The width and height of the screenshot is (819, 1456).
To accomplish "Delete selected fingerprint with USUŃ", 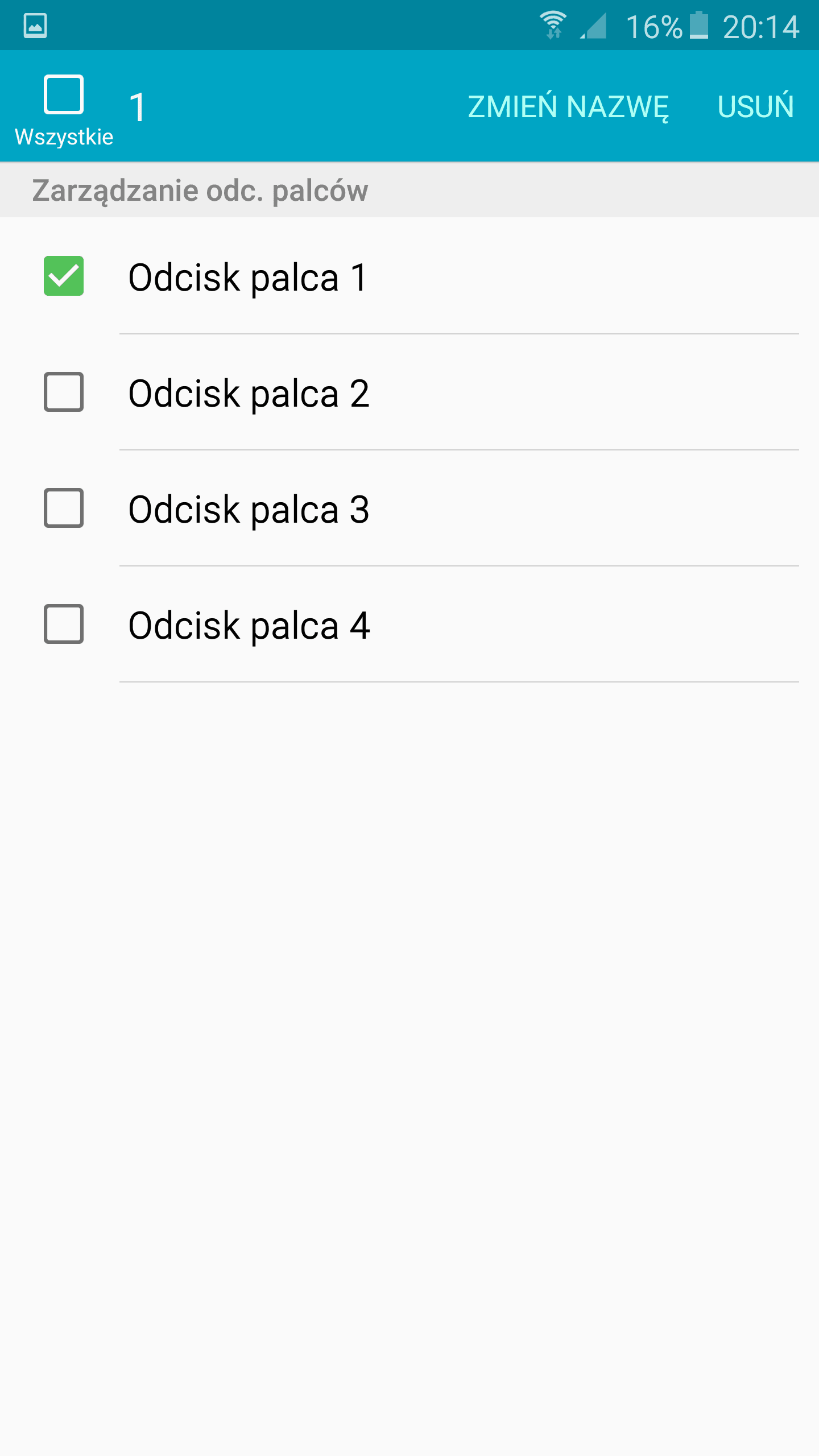I will pyautogui.click(x=755, y=106).
